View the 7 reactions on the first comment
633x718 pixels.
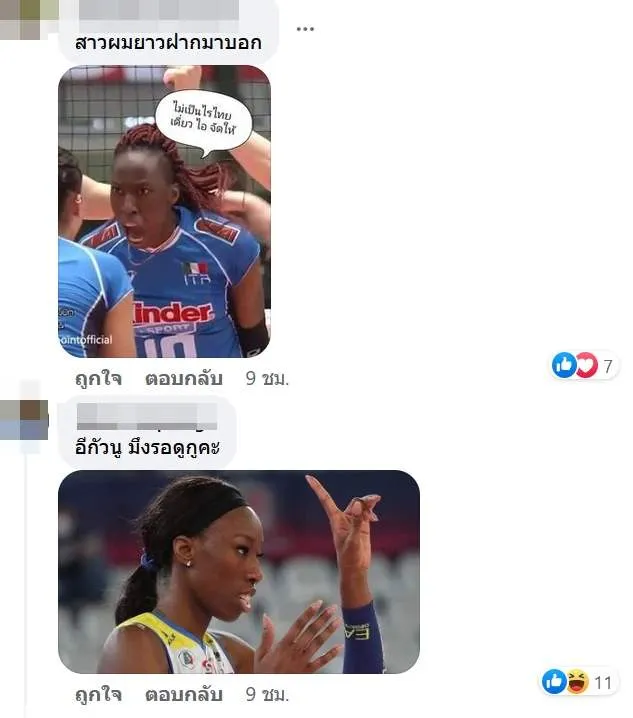point(585,366)
